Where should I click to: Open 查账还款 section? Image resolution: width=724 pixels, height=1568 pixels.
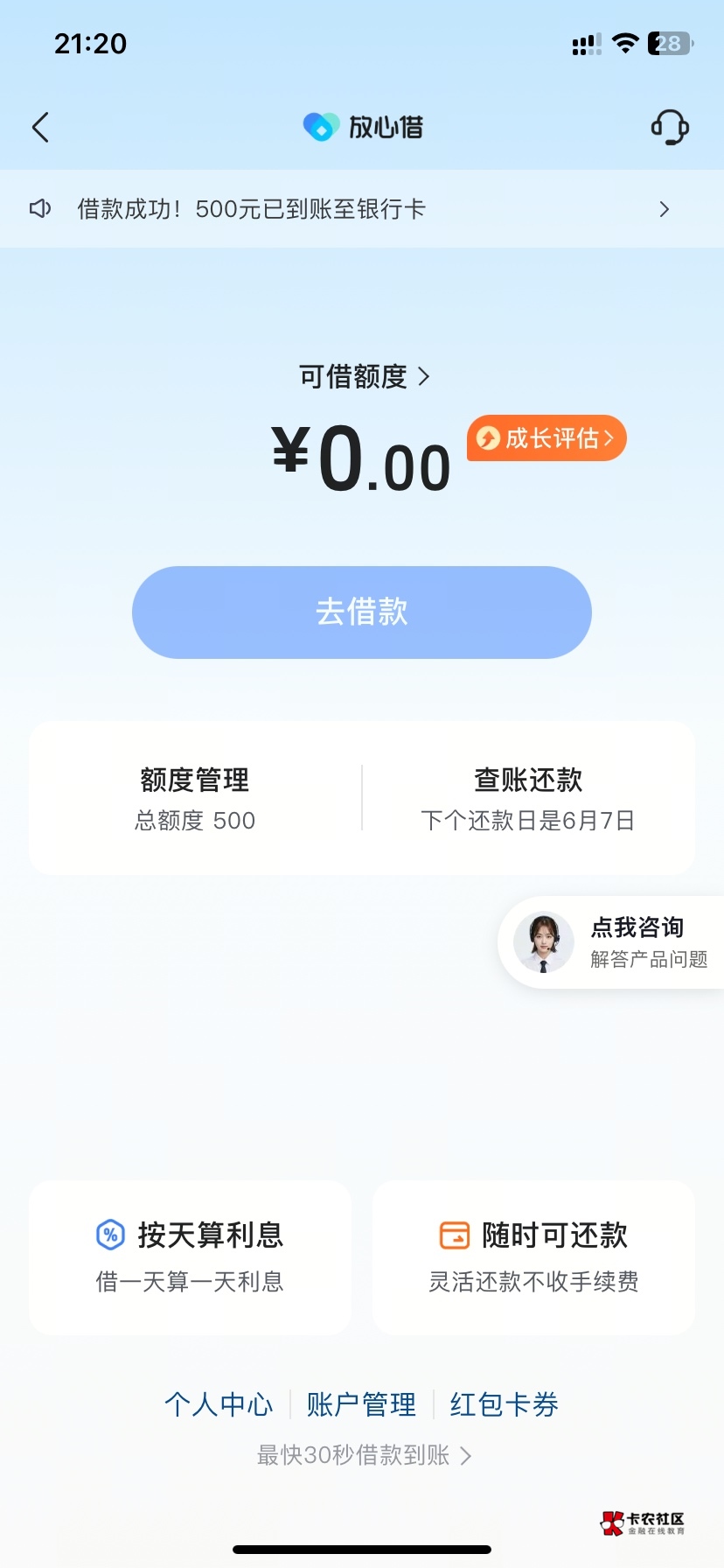528,798
